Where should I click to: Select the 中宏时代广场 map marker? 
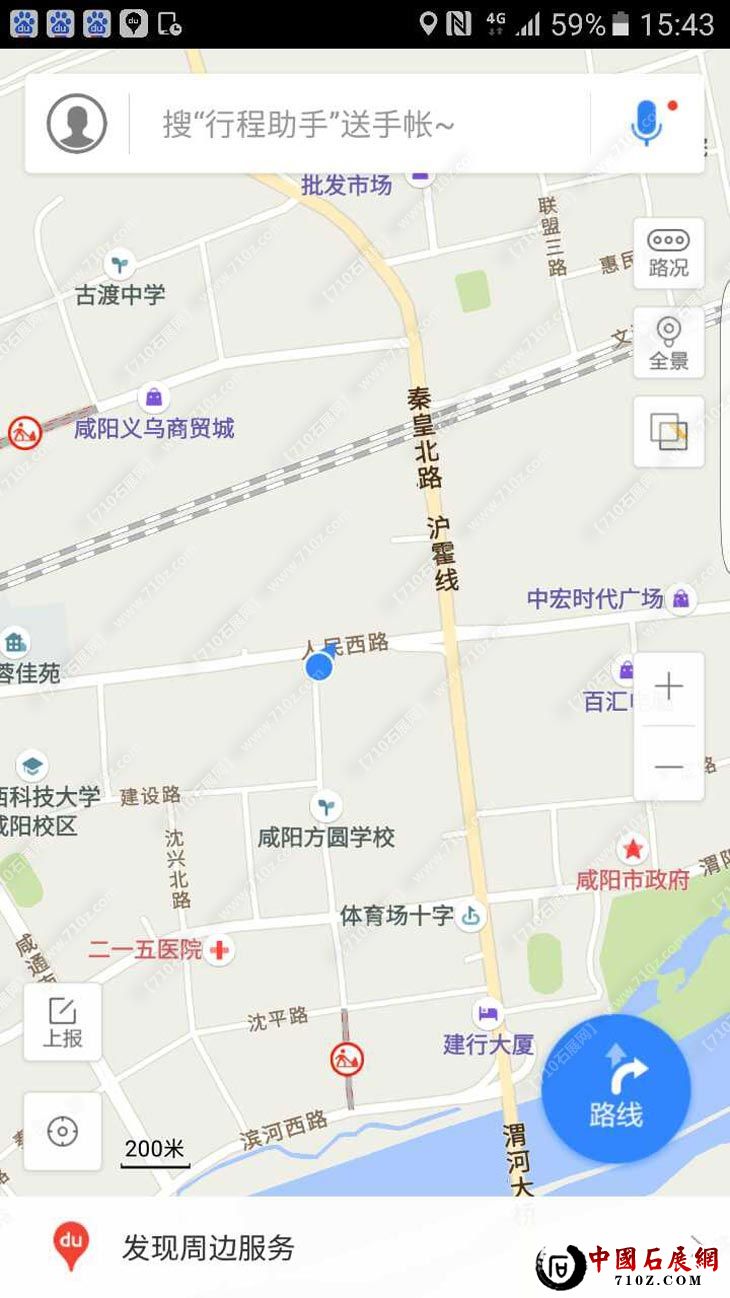click(x=681, y=599)
